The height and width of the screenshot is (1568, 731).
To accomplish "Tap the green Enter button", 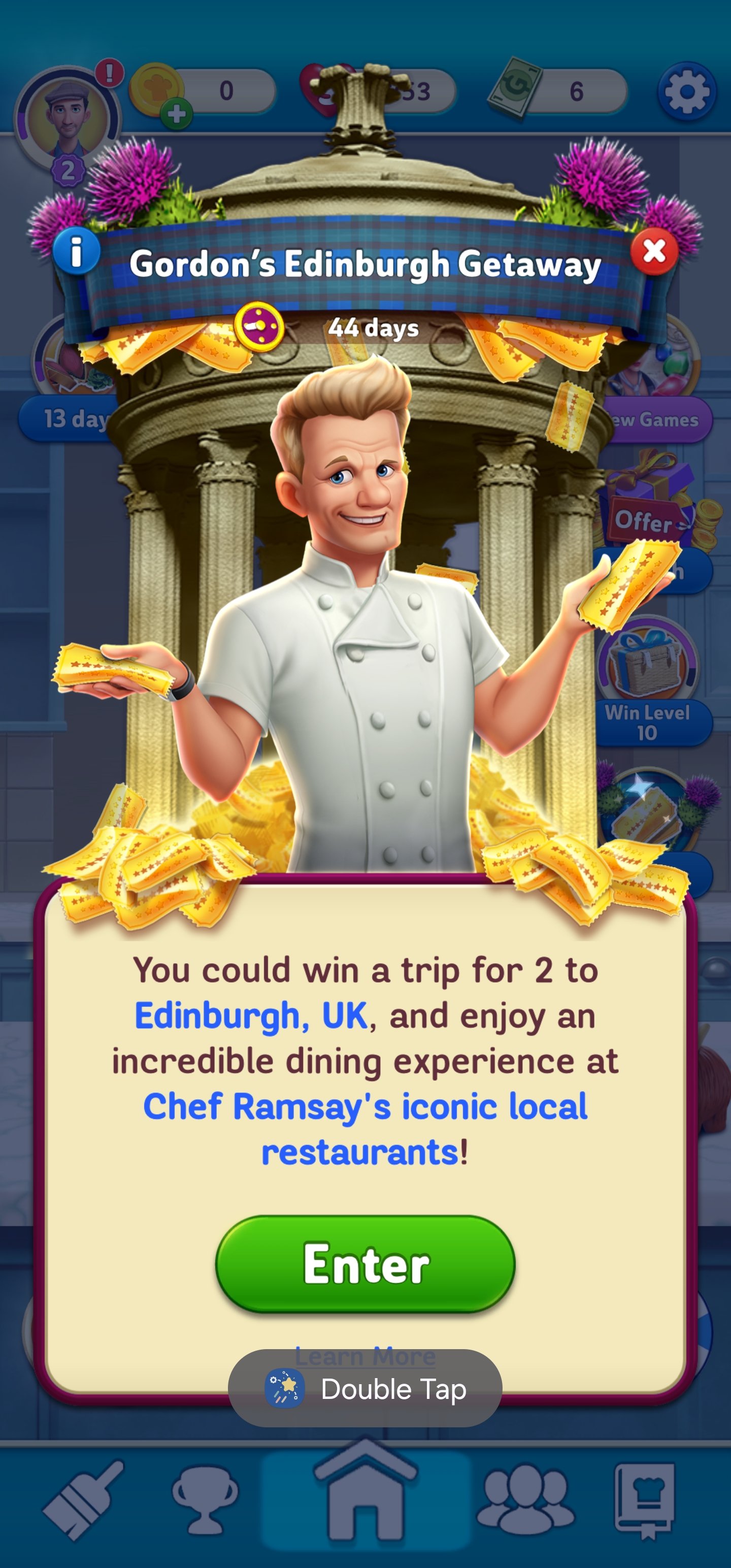I will [x=365, y=1264].
